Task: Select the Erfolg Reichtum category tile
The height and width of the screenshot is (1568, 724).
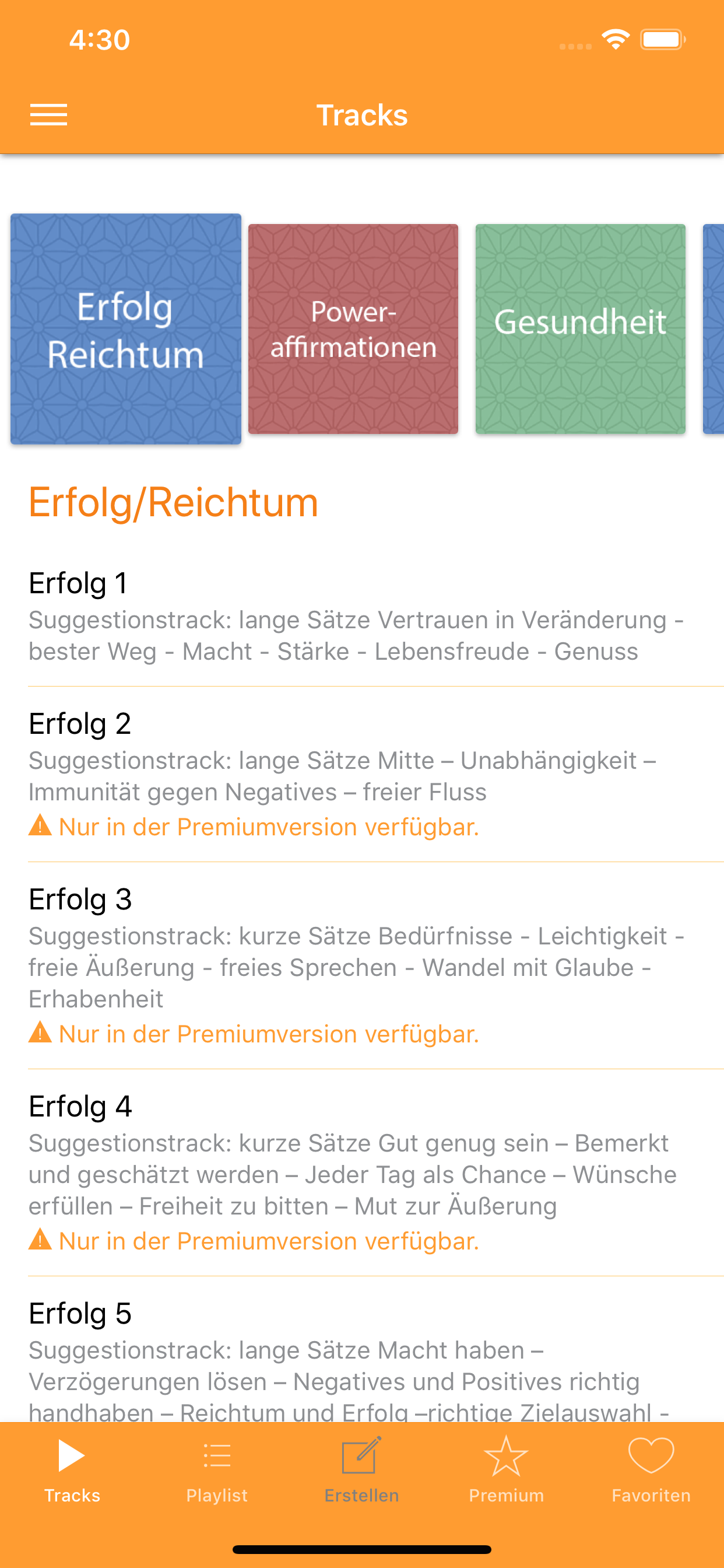Action: click(126, 328)
